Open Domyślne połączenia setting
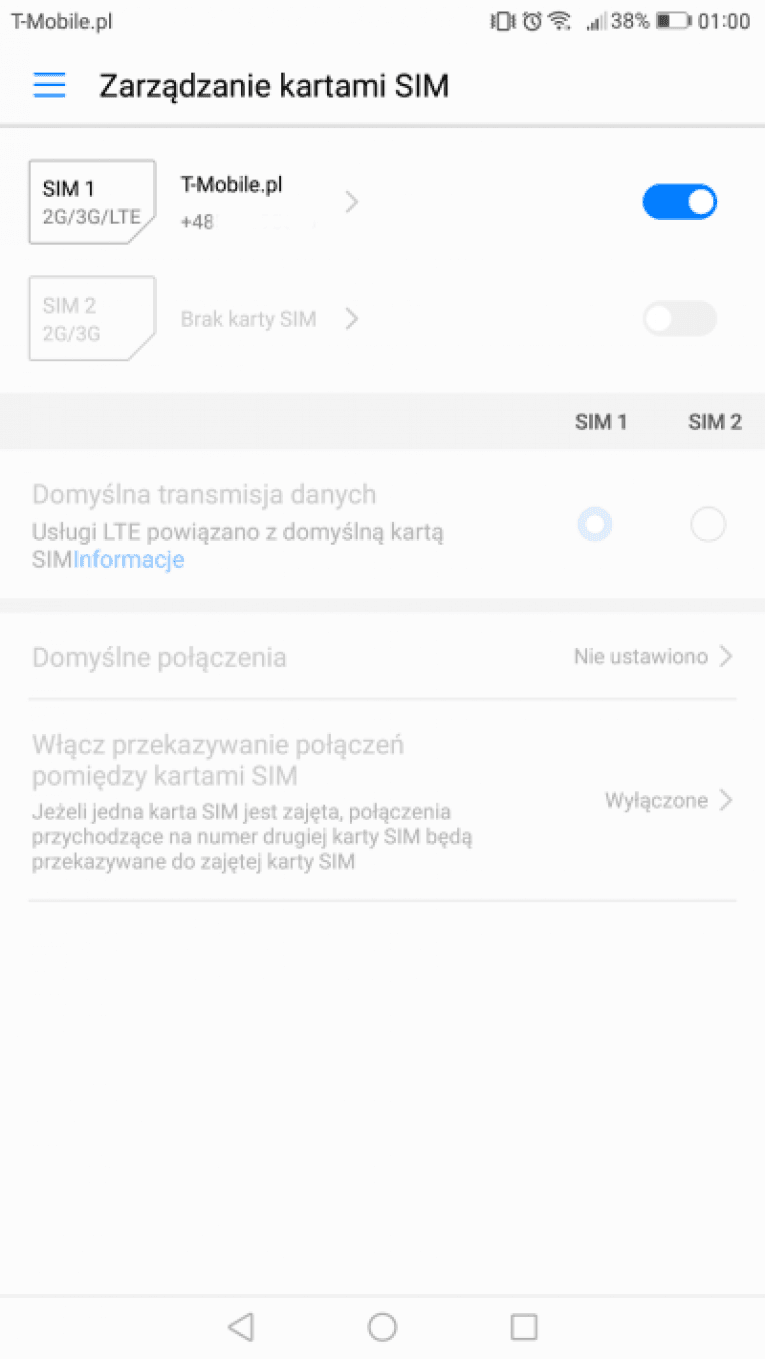The width and height of the screenshot is (765, 1359). coord(382,657)
